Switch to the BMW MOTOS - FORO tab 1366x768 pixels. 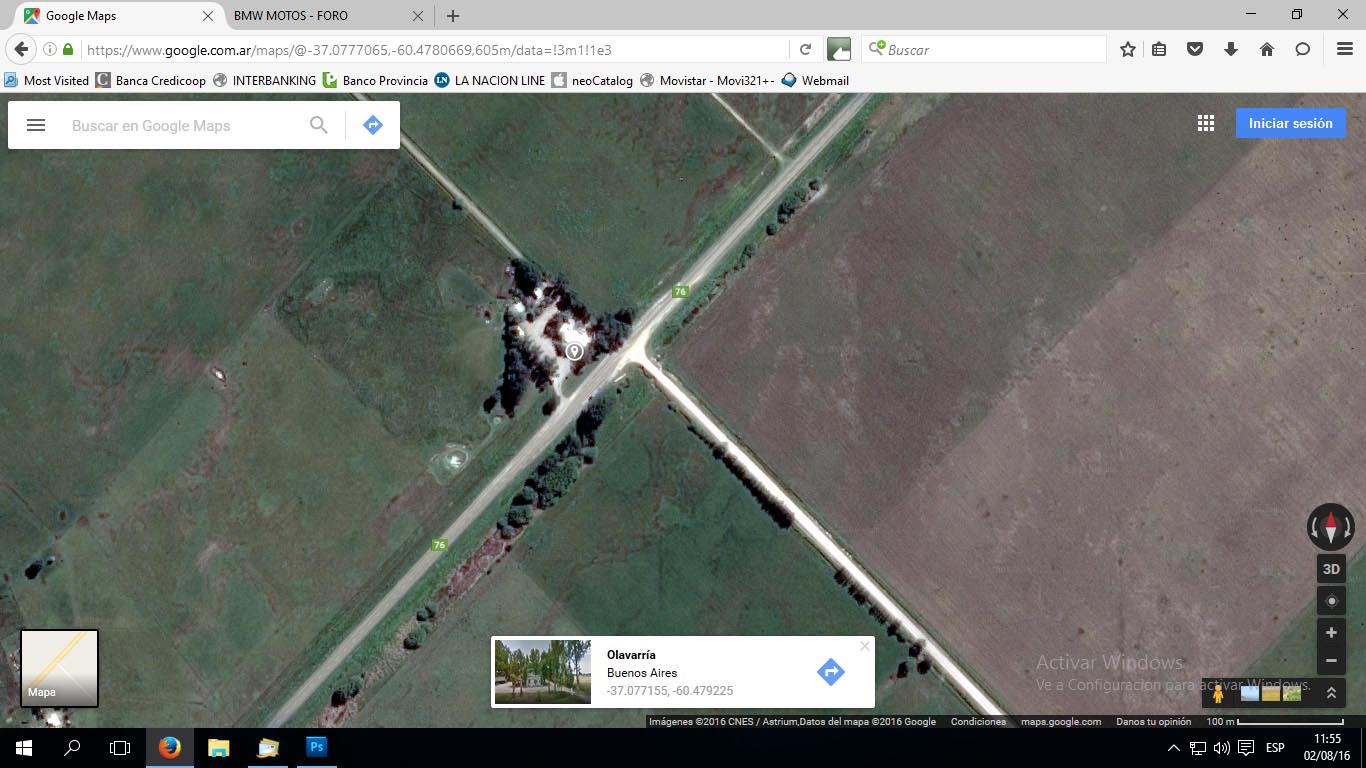coord(320,16)
